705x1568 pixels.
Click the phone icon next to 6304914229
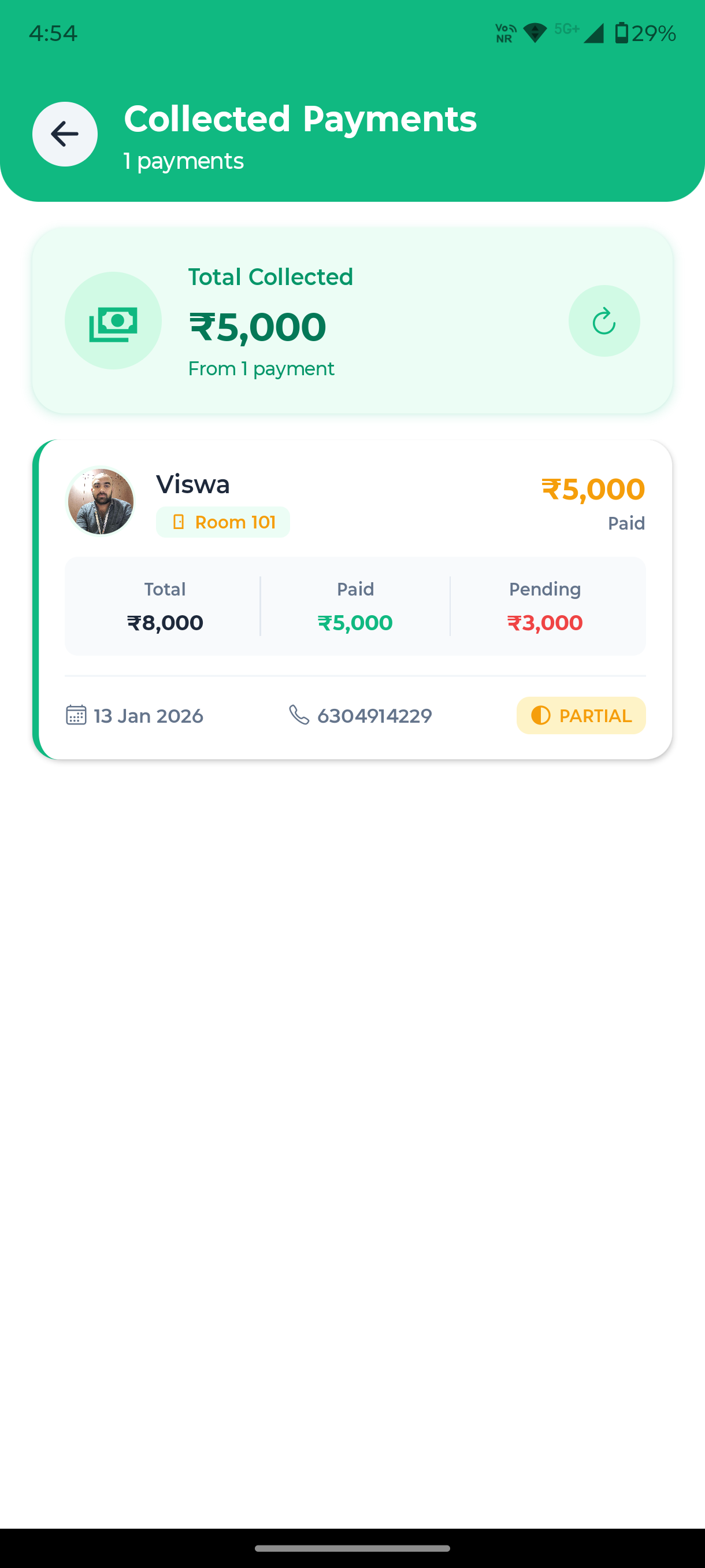[299, 715]
